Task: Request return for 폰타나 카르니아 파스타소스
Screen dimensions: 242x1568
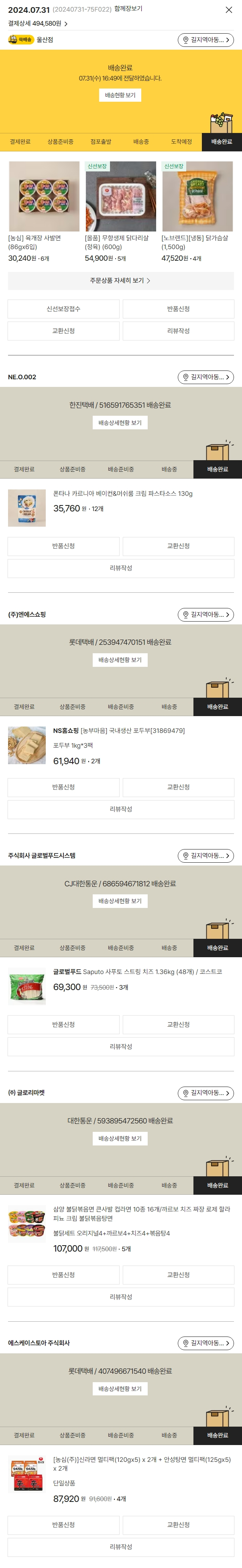Action: pyautogui.click(x=63, y=546)
